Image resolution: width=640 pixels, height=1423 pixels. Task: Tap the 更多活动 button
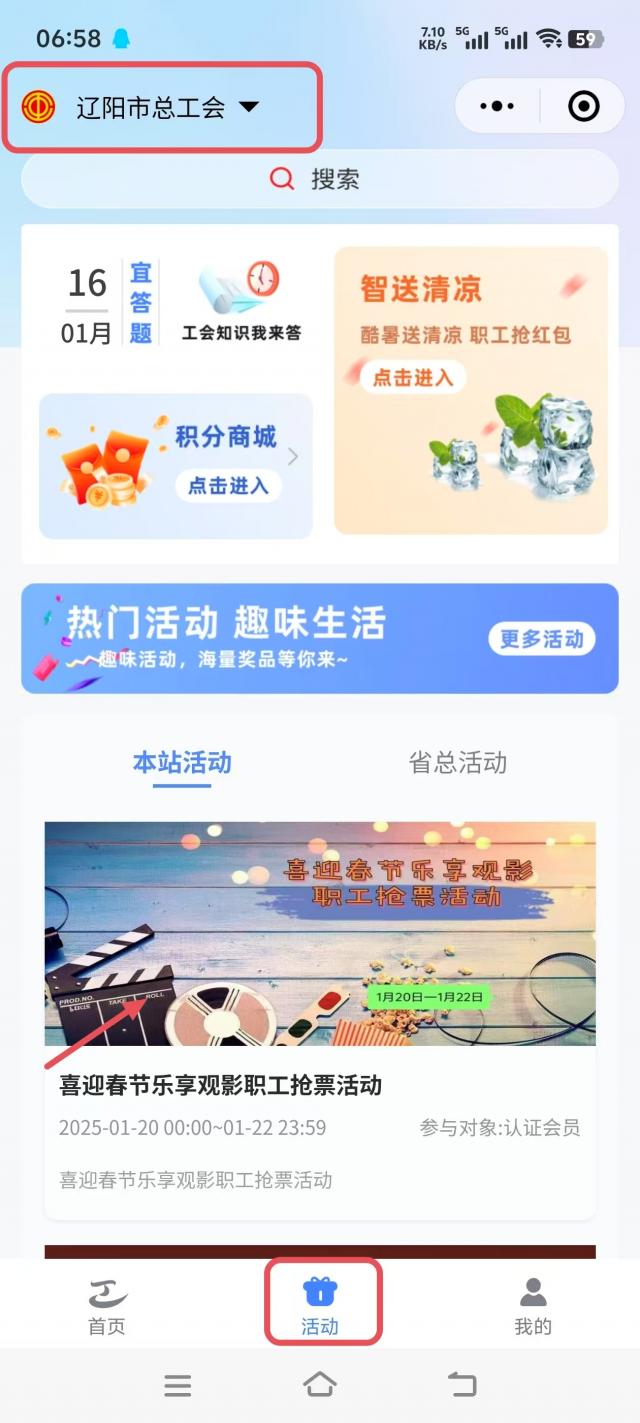click(541, 639)
